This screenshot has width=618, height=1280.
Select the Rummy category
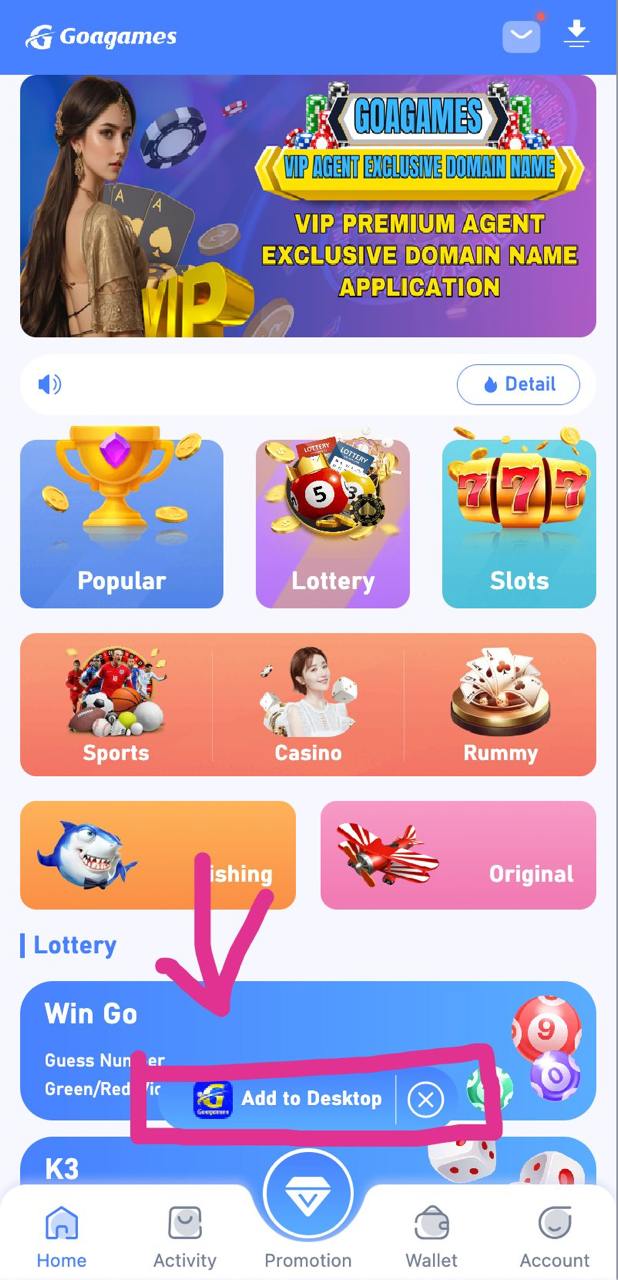[x=500, y=705]
